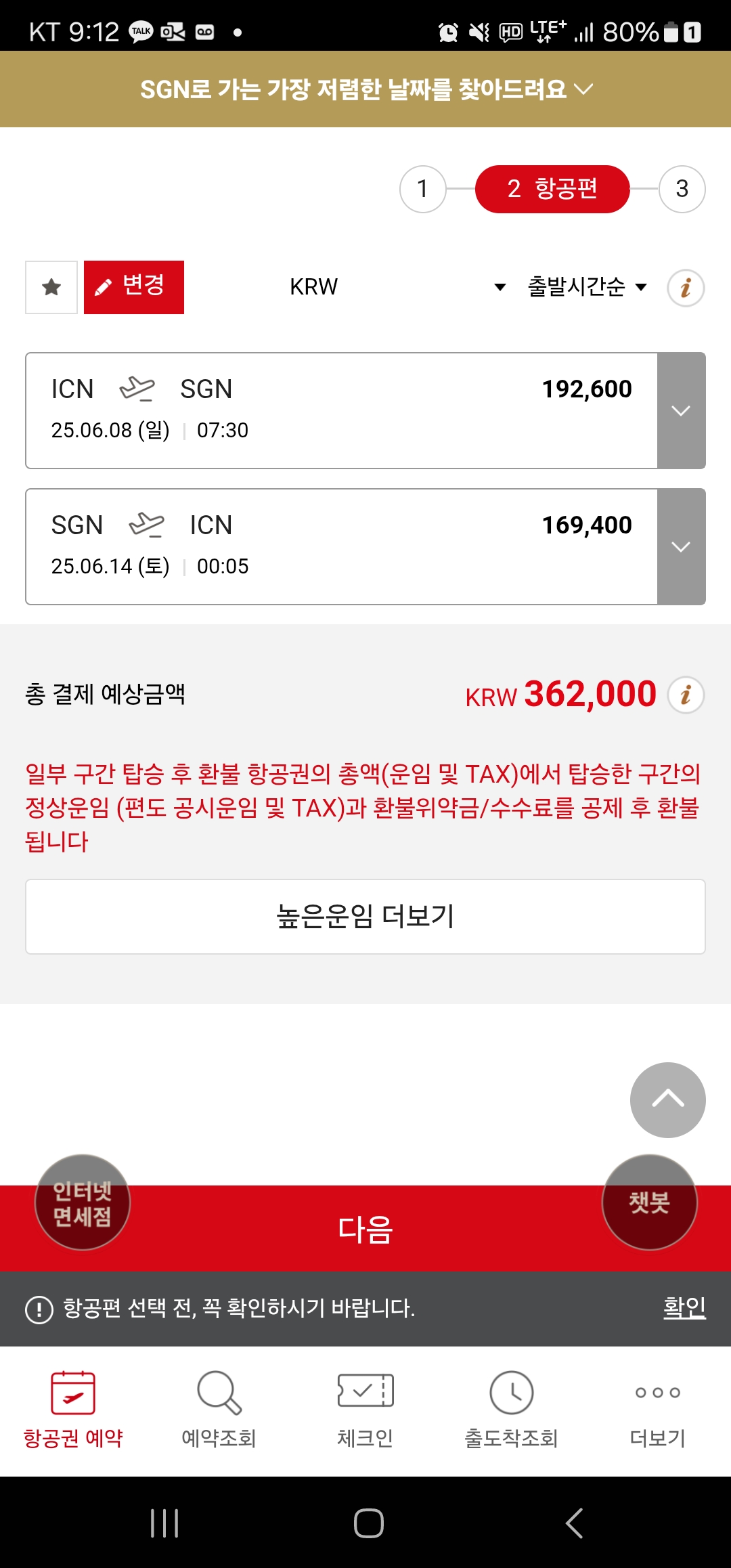Jump back to the top of the page
Viewport: 731px width, 1568px height.
pyautogui.click(x=667, y=1099)
